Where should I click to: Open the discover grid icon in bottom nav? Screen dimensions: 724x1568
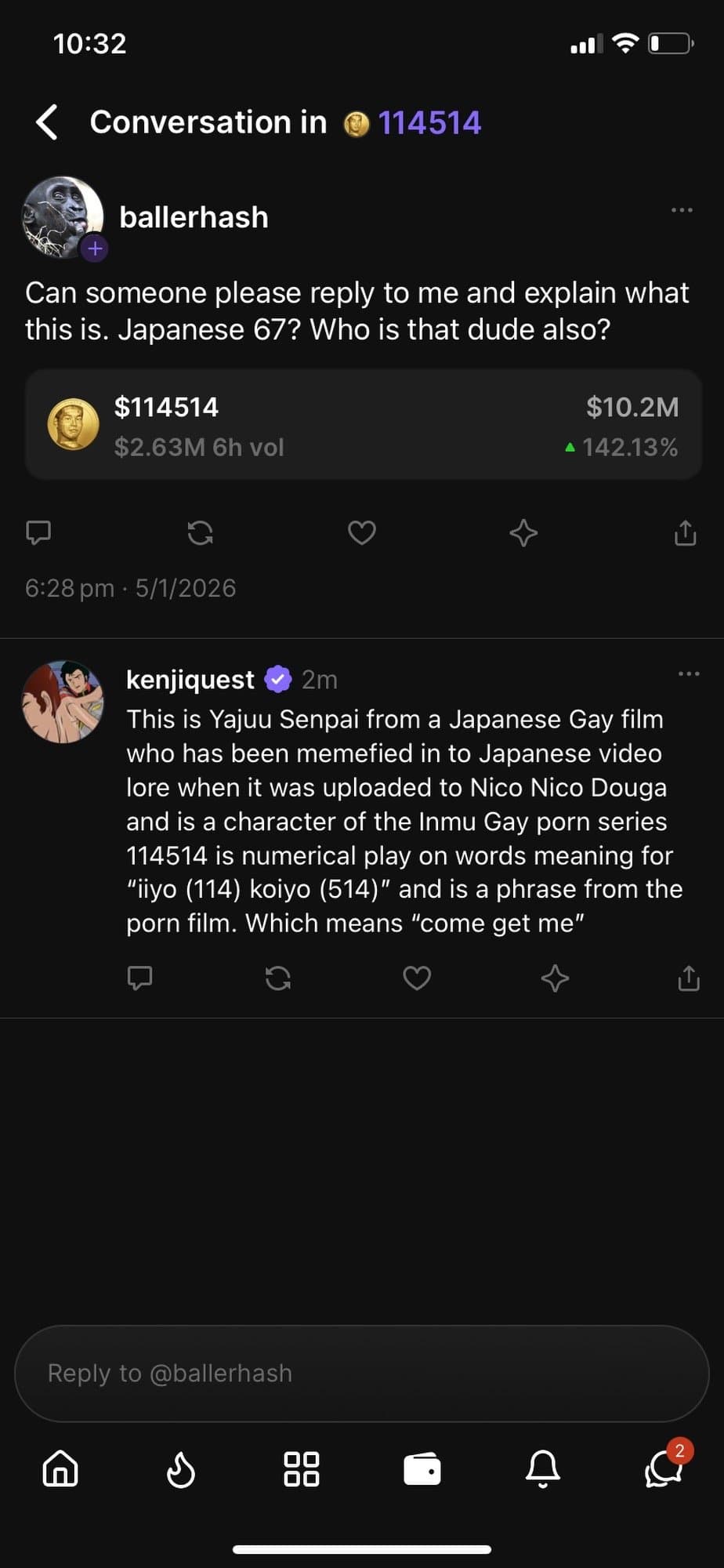coord(302,1471)
